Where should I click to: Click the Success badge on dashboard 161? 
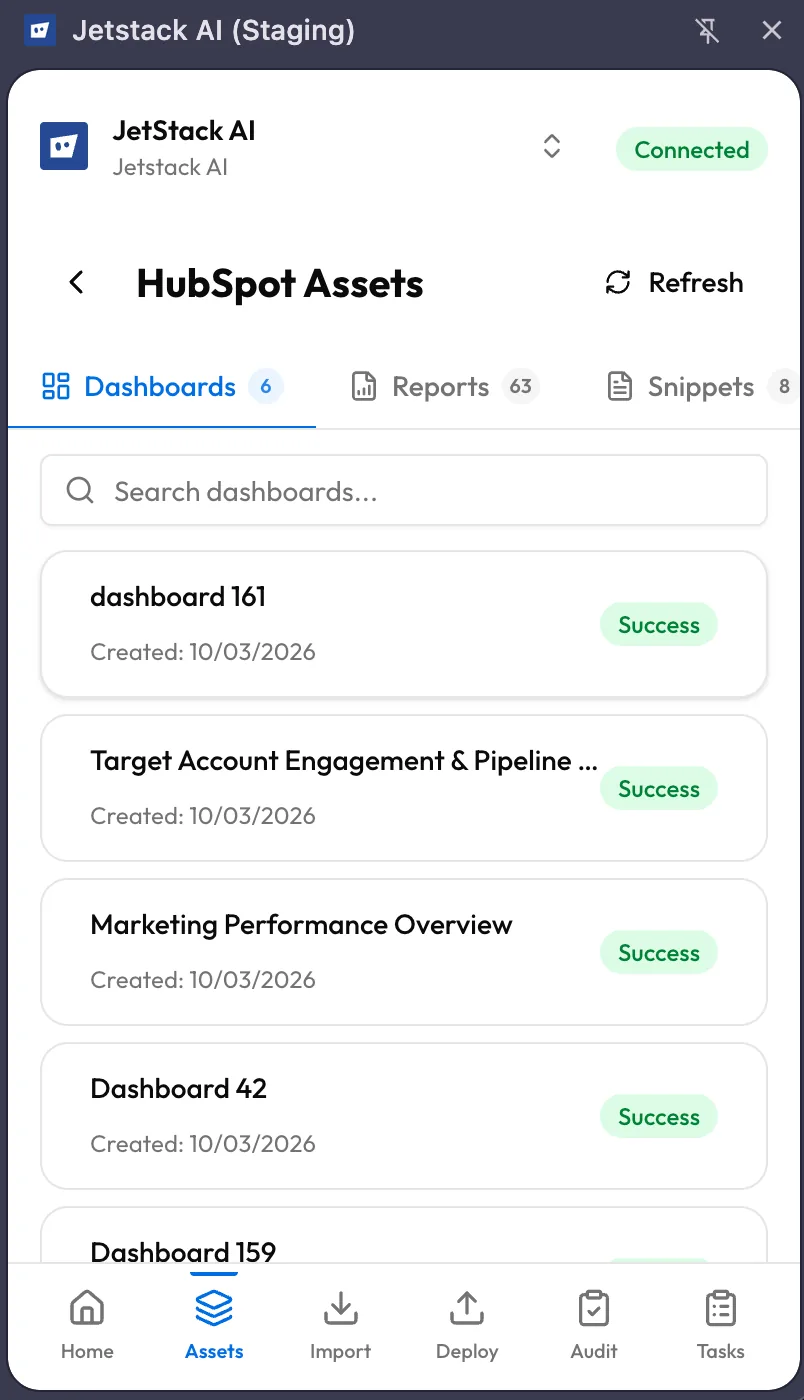click(x=658, y=624)
